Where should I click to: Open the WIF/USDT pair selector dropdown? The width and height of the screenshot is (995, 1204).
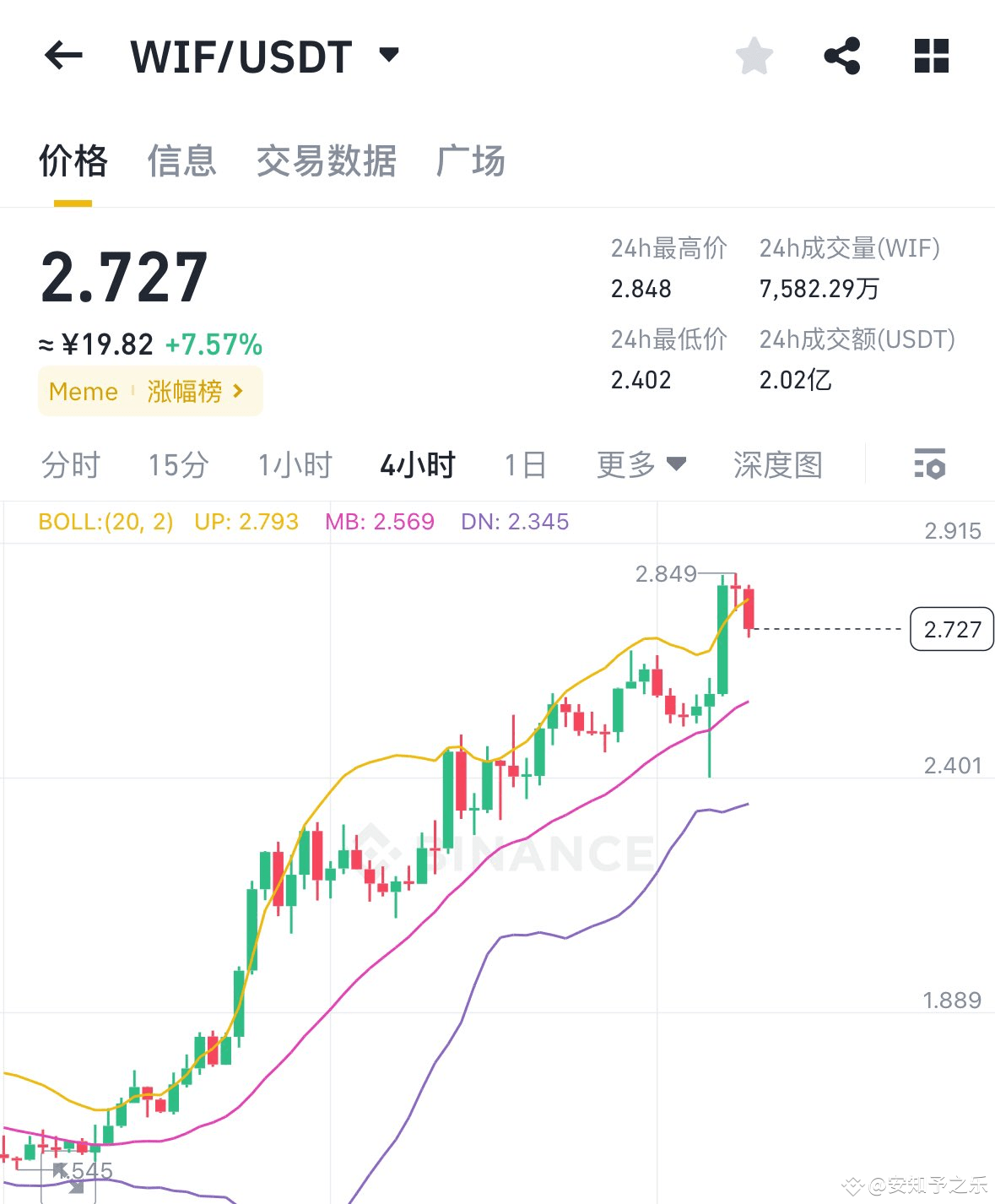click(x=388, y=55)
